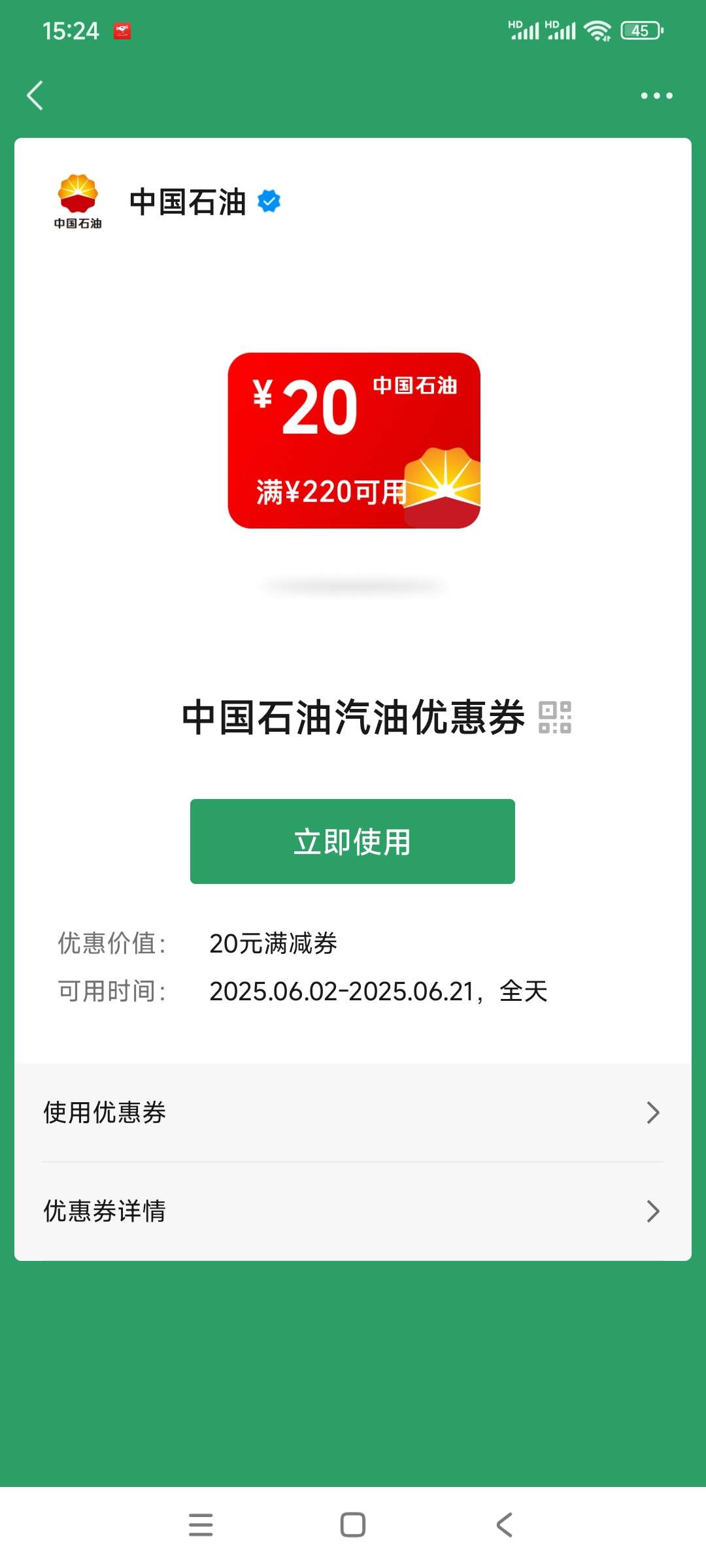Open recent apps from navigation bar
Viewport: 706px width, 1568px height.
tap(201, 1525)
